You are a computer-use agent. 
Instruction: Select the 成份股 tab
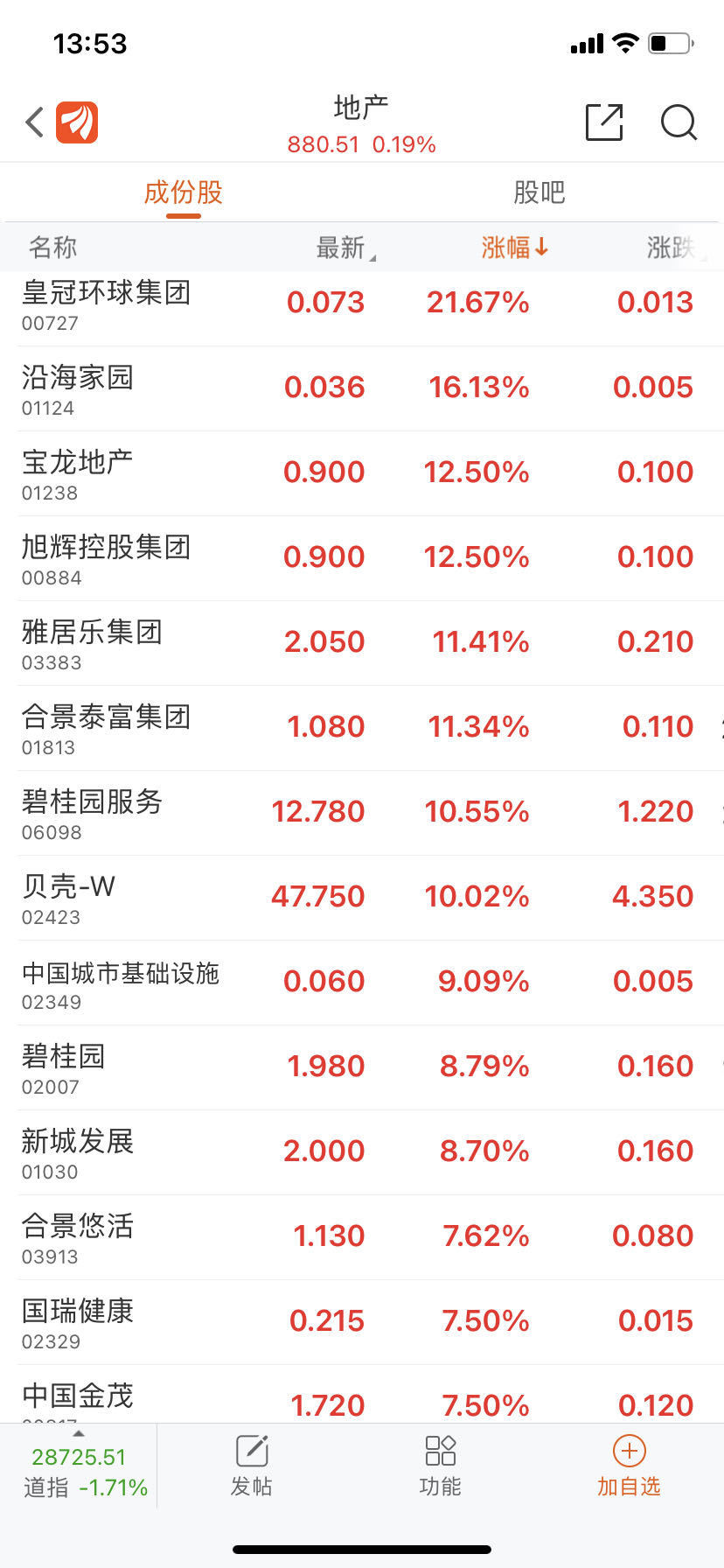(x=184, y=192)
